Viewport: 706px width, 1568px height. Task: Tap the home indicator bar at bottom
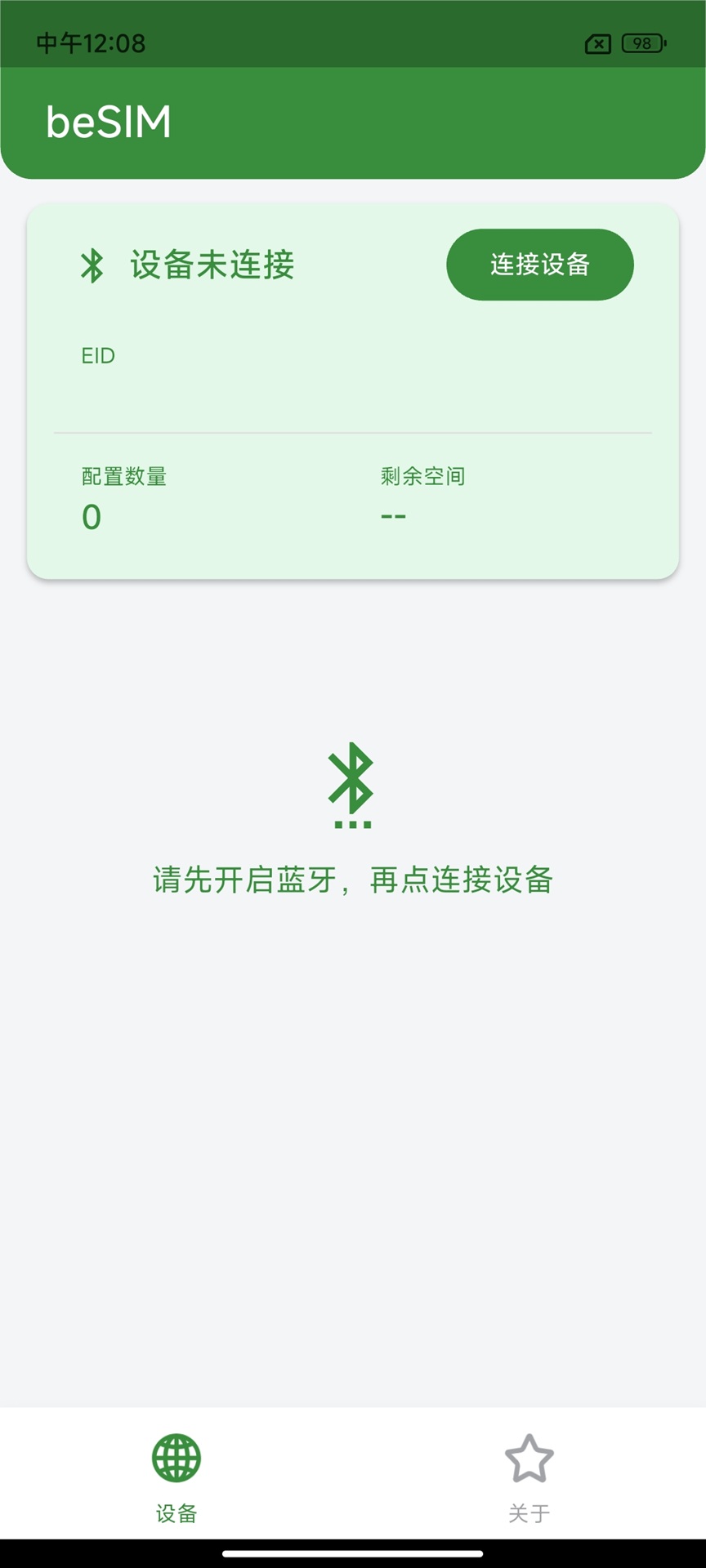point(352,1555)
